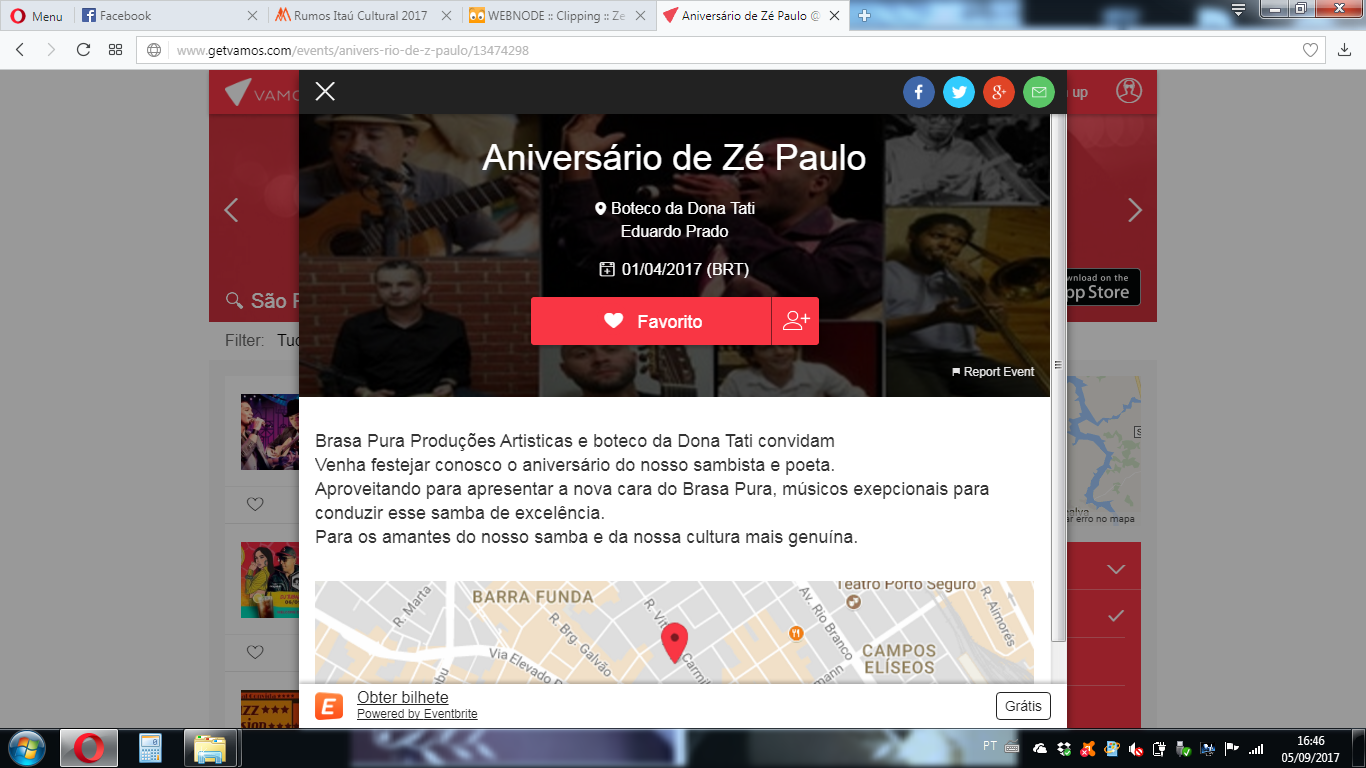Go to next featured event arrow

1134,210
